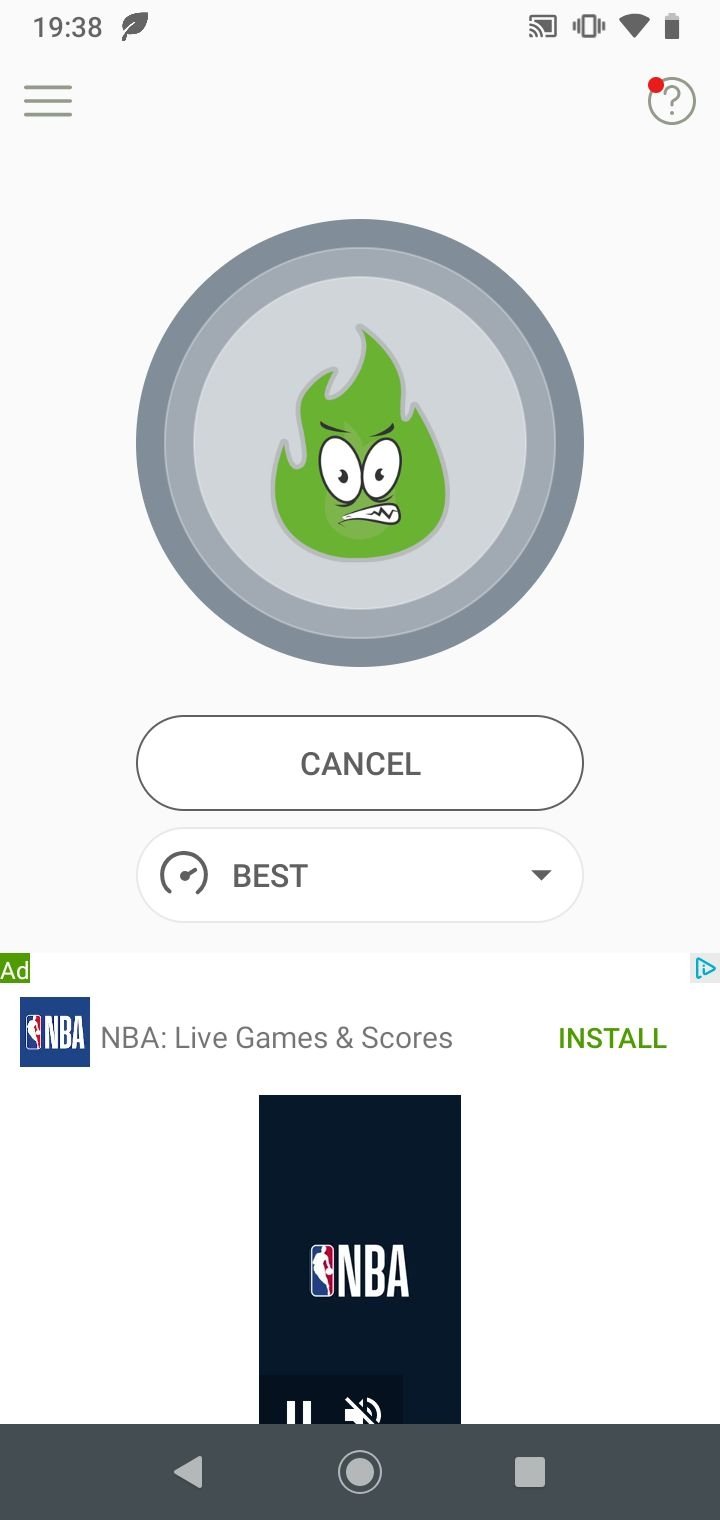
Task: Open the help question mark icon
Action: [x=671, y=101]
